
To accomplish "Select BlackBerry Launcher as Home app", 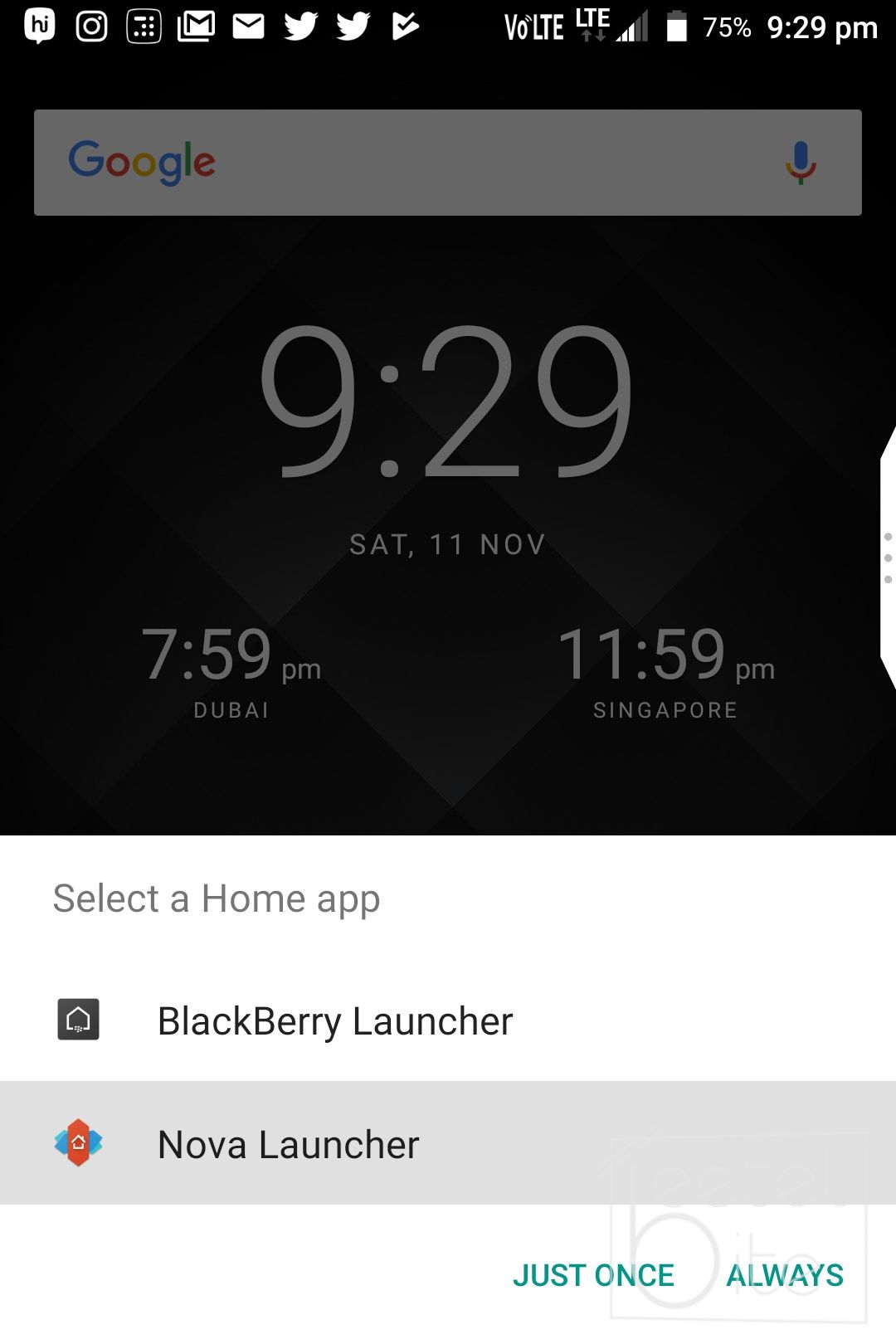I will (335, 1020).
